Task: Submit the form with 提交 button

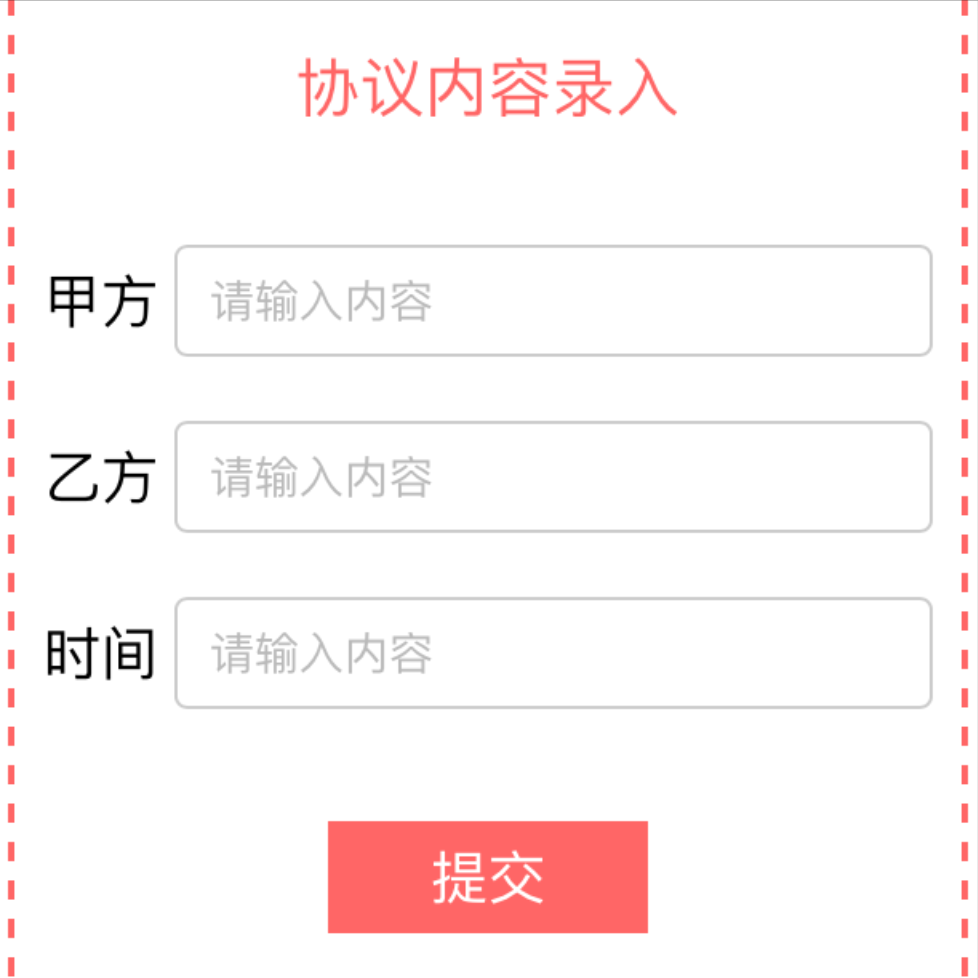Action: coord(487,877)
